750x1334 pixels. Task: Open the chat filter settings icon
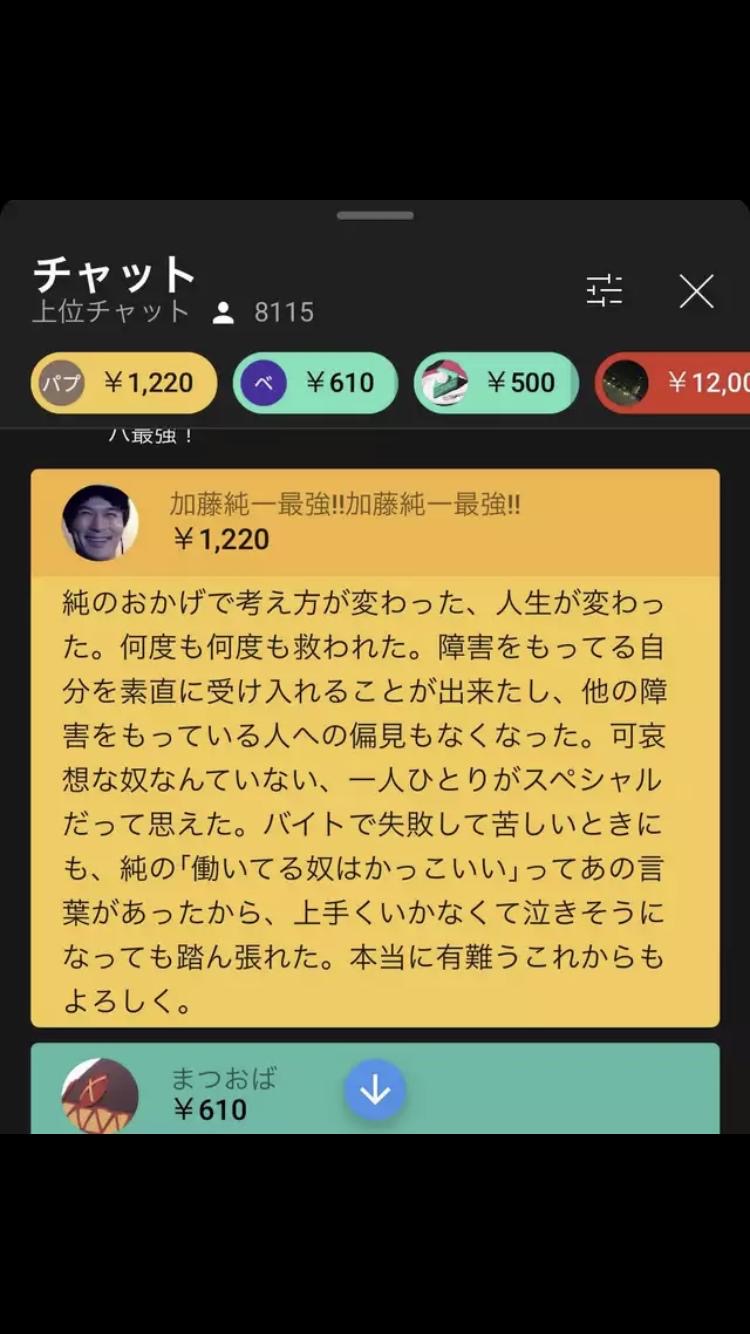604,291
